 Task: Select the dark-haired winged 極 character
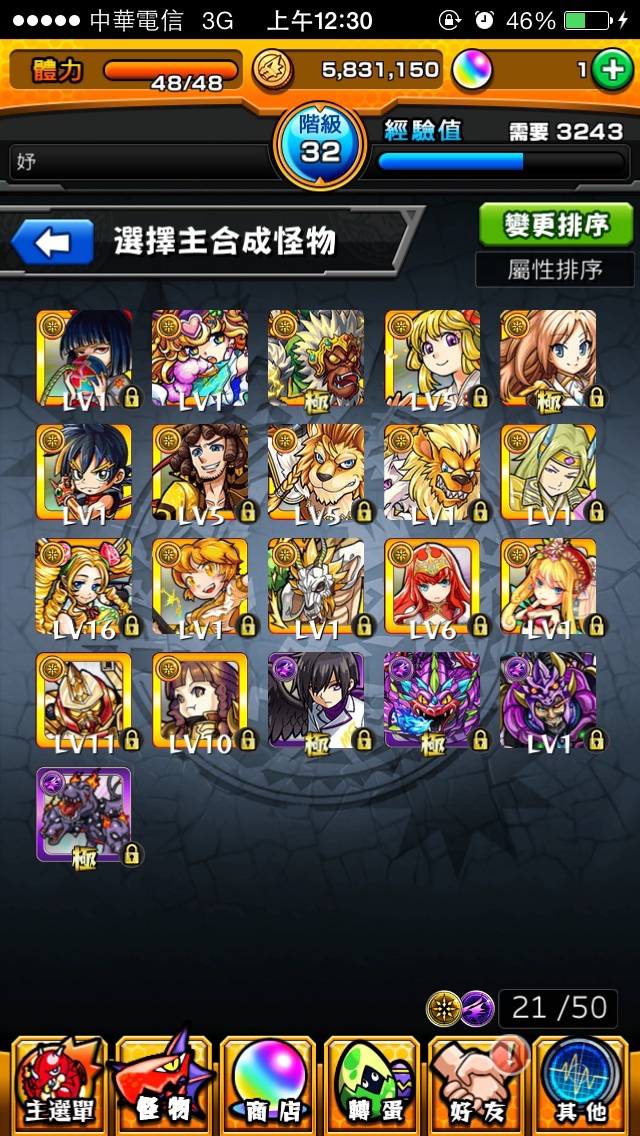coord(316,700)
